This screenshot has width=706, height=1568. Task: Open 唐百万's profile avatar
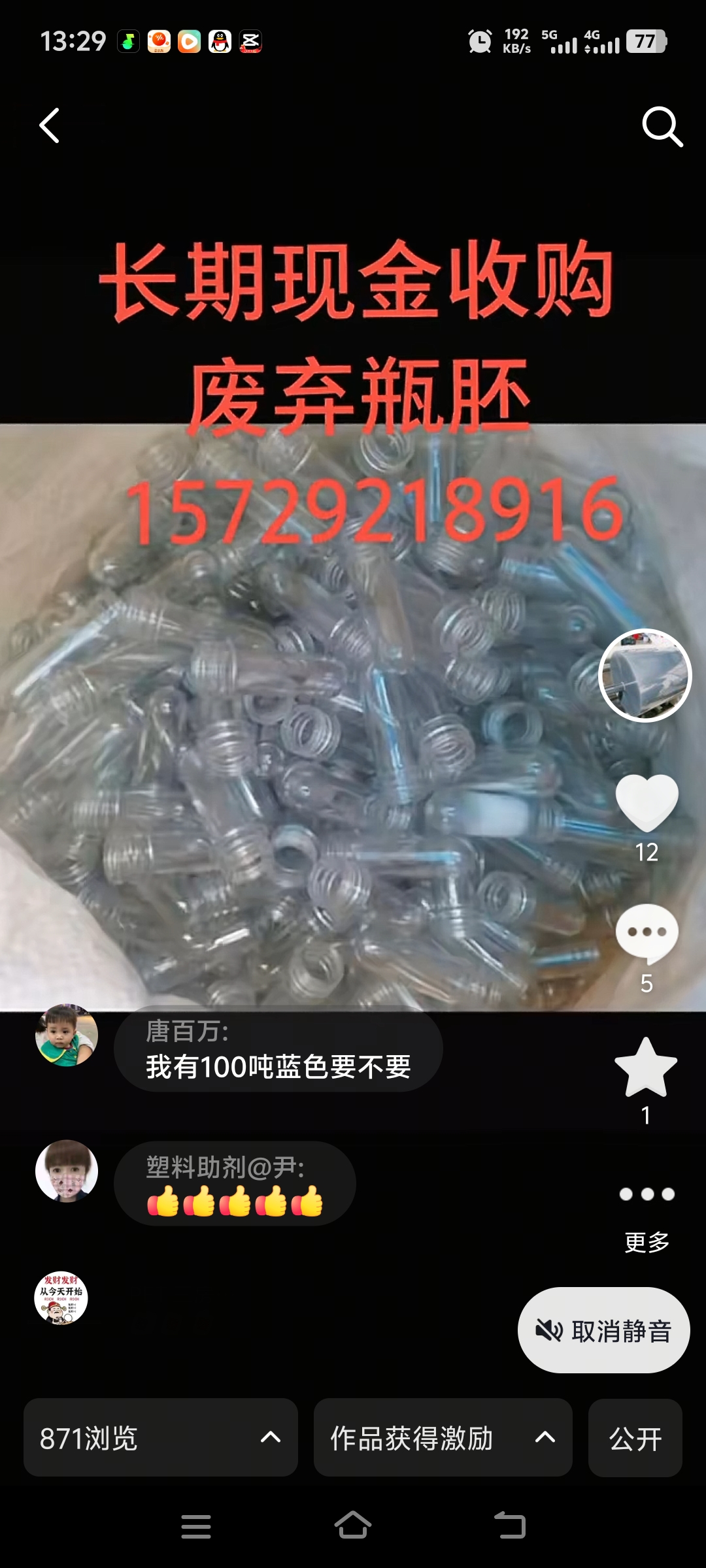[67, 1036]
